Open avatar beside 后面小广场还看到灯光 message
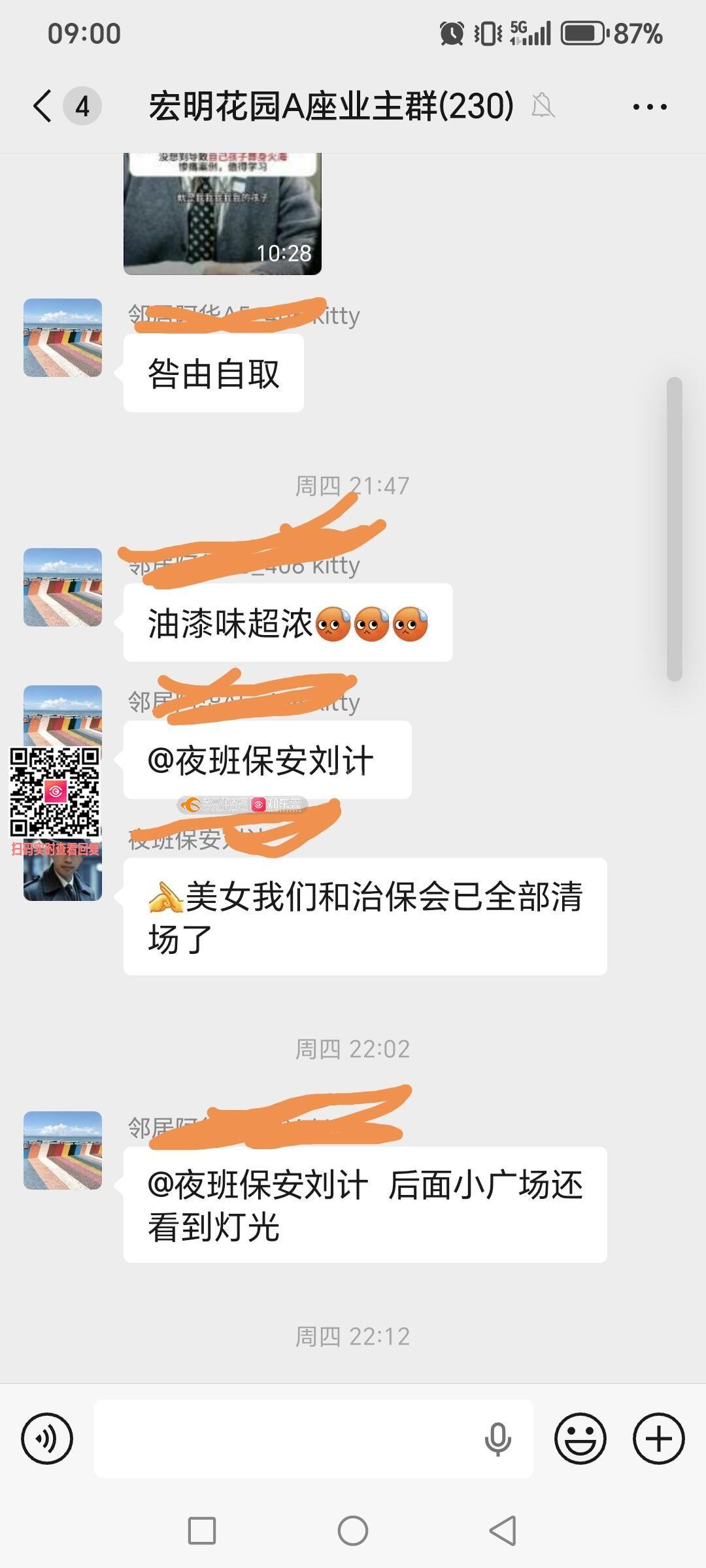Viewport: 706px width, 1568px height. coord(63,1151)
